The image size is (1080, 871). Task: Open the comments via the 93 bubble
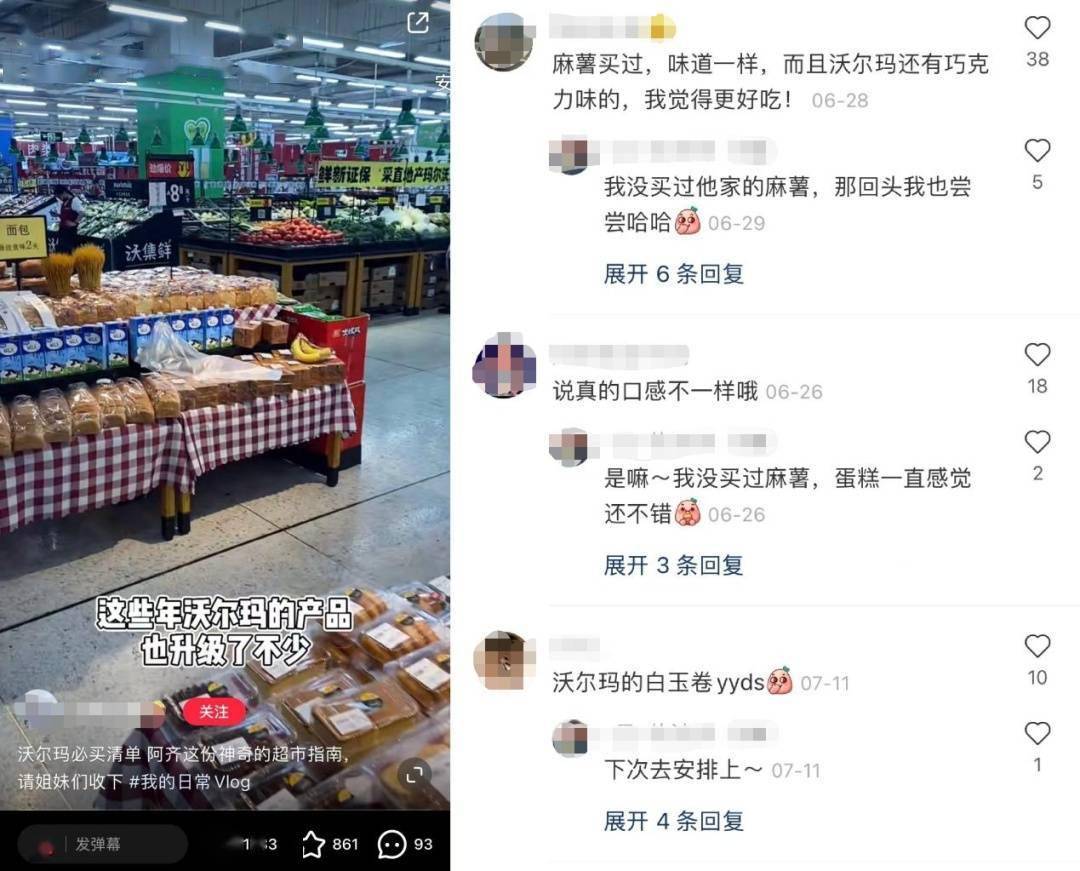click(392, 844)
